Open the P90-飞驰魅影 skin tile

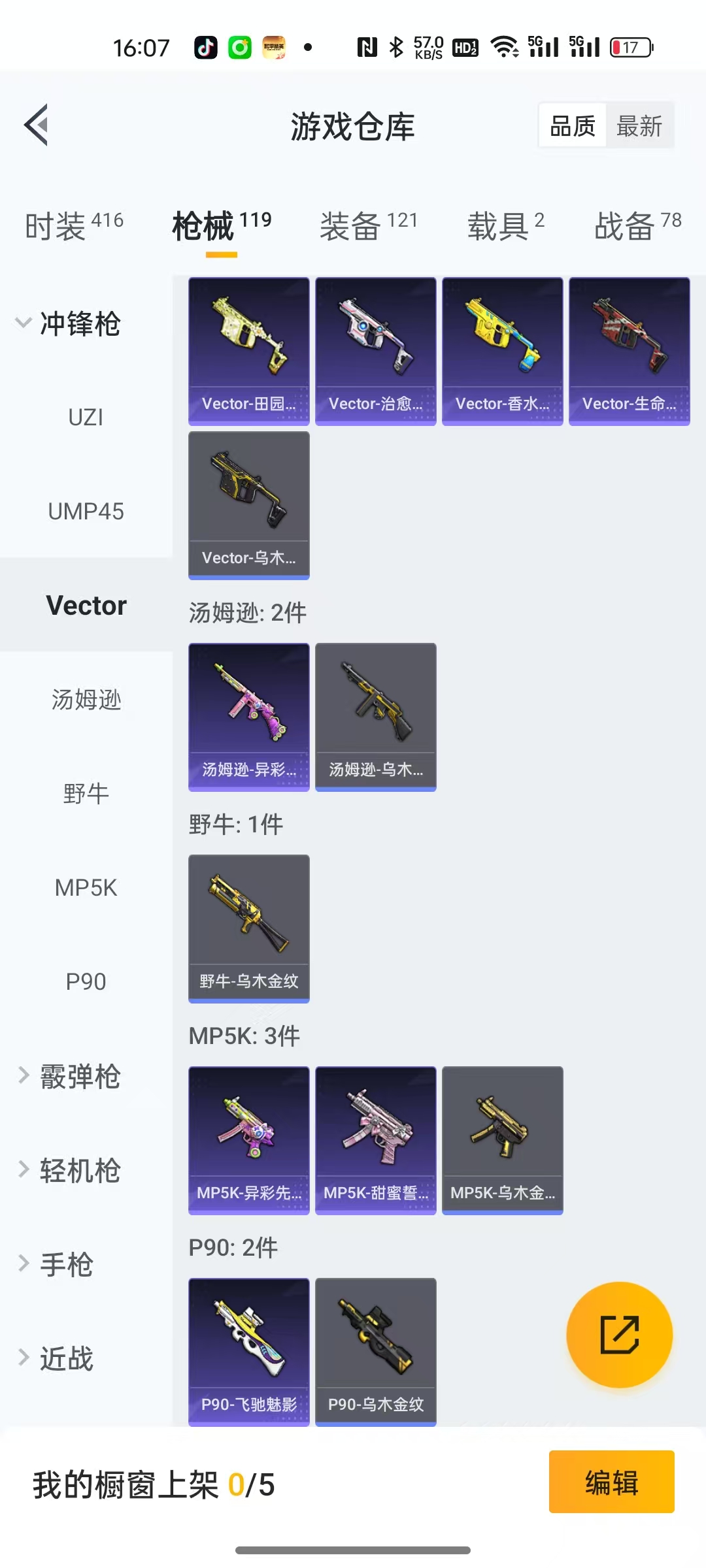point(248,1351)
